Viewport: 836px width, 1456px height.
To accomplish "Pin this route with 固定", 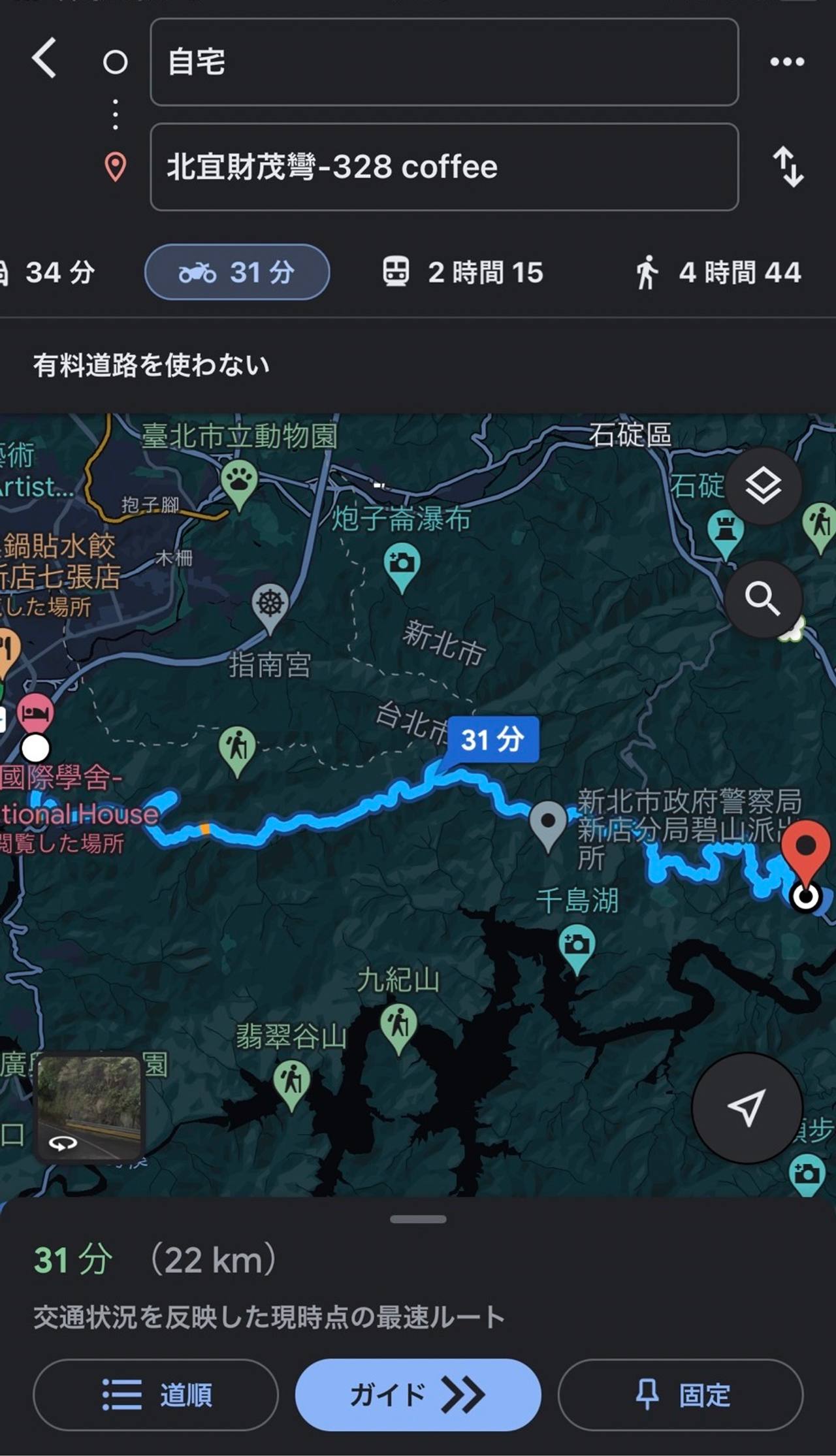I will (x=681, y=1395).
